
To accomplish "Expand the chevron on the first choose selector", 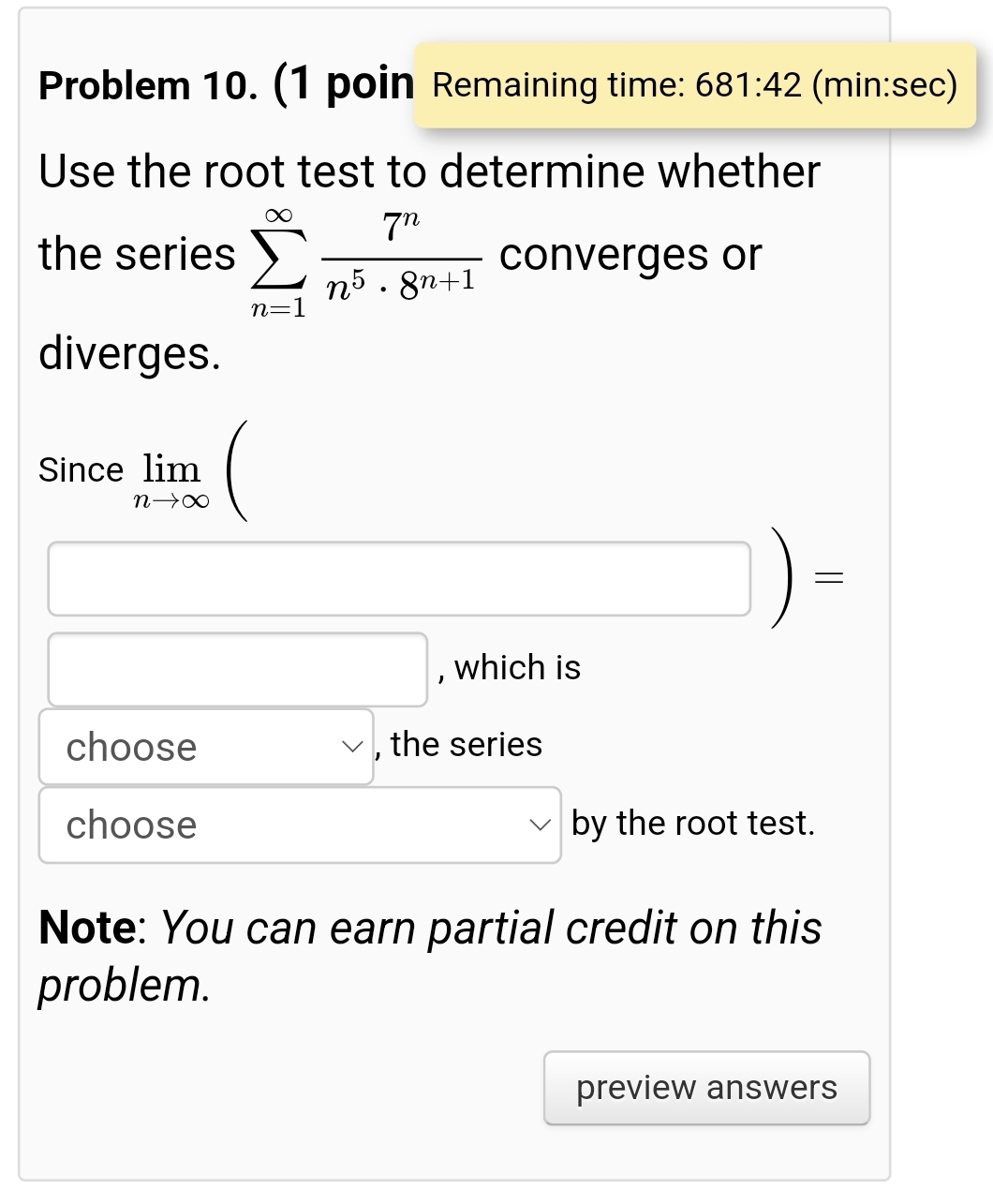I will pyautogui.click(x=351, y=748).
